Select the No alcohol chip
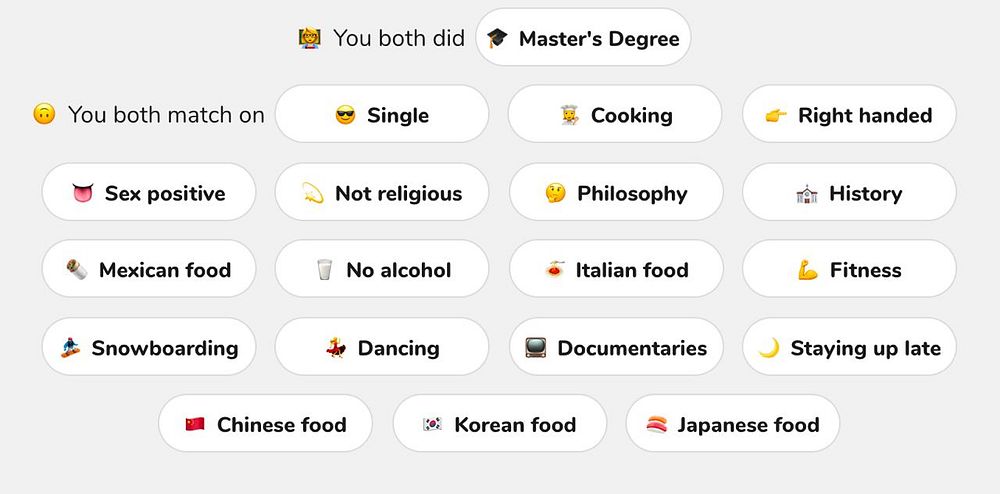Screen dimensions: 1000x494 [382, 270]
